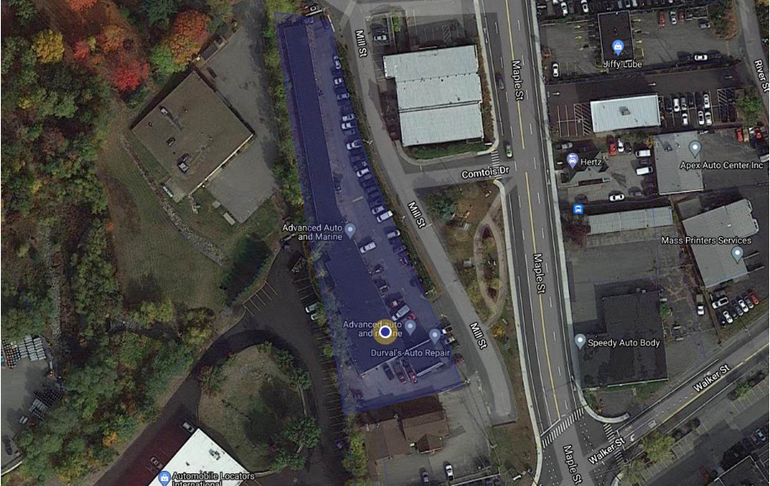Tap the Speedy Auto Body marker
Viewport: 770px width, 486px height.
tap(580, 341)
